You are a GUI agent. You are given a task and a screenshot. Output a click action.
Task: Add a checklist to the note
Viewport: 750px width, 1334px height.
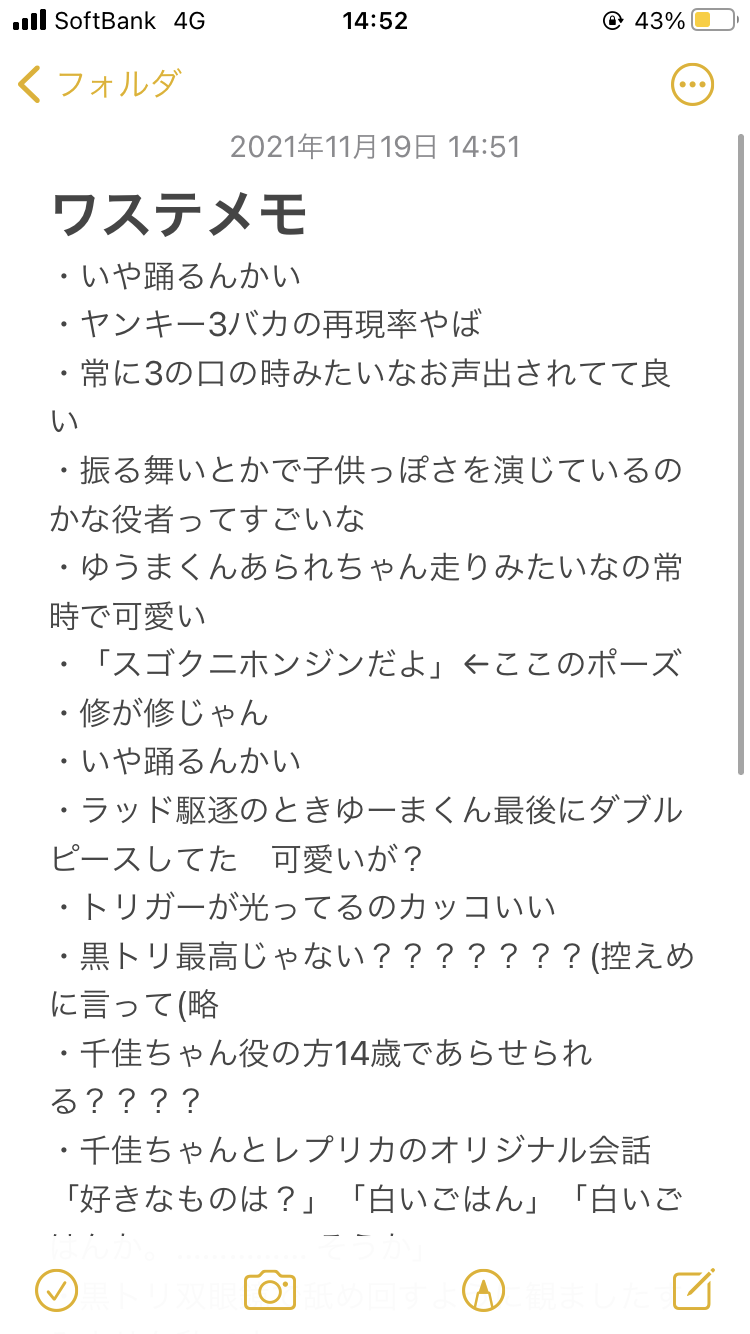point(56,1290)
